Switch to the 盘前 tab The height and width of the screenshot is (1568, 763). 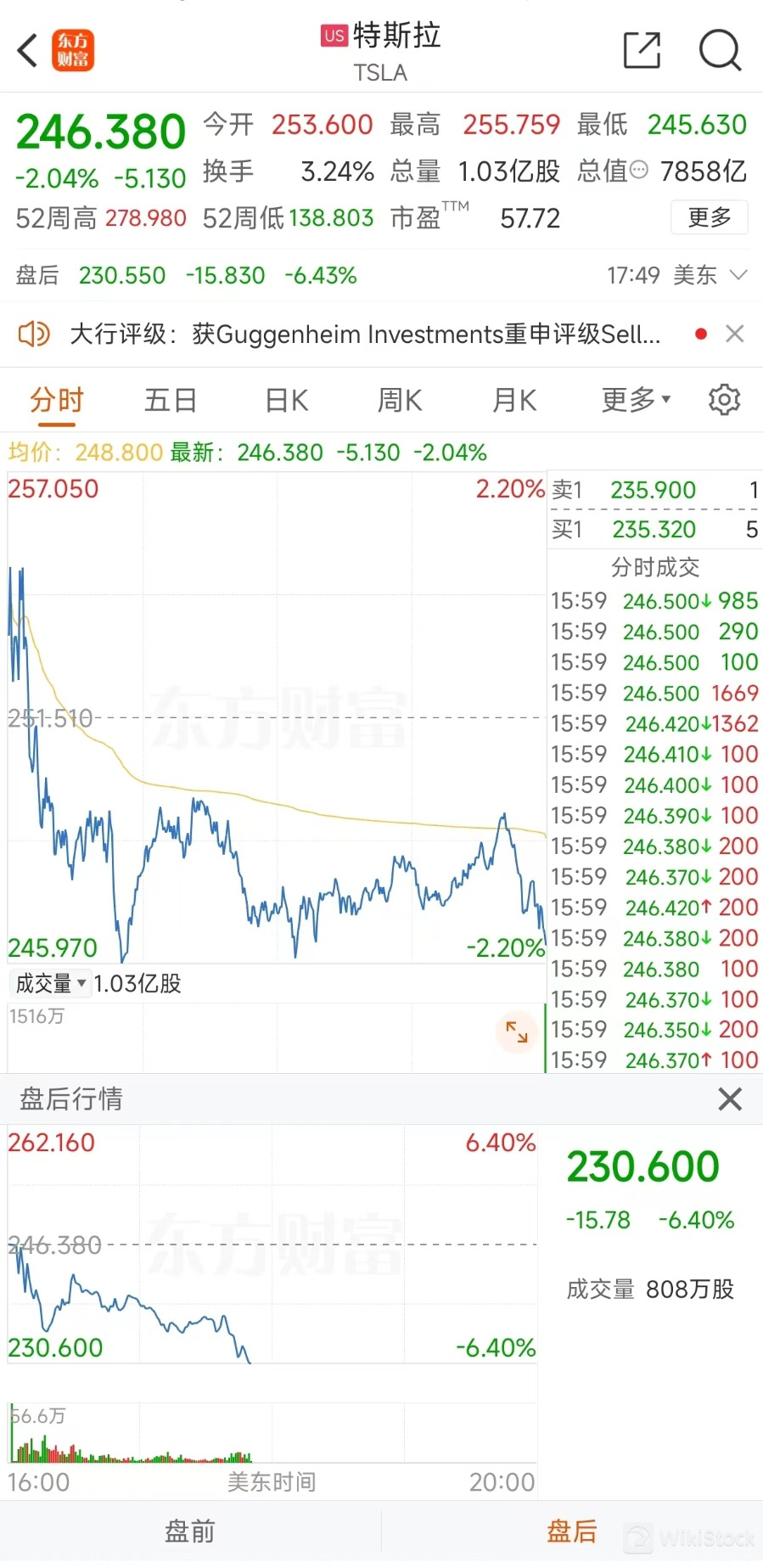coord(190,1531)
